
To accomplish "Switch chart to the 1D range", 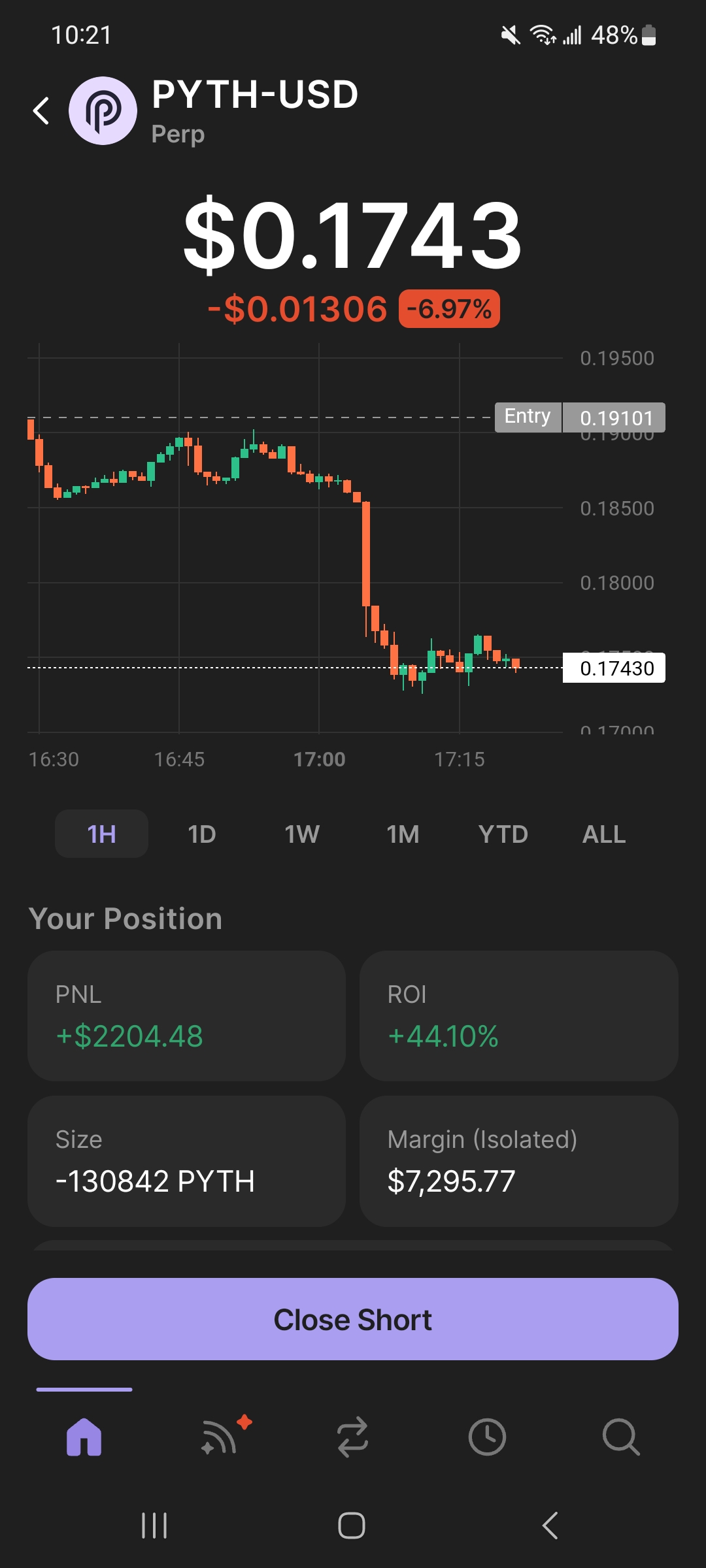I will click(x=201, y=834).
